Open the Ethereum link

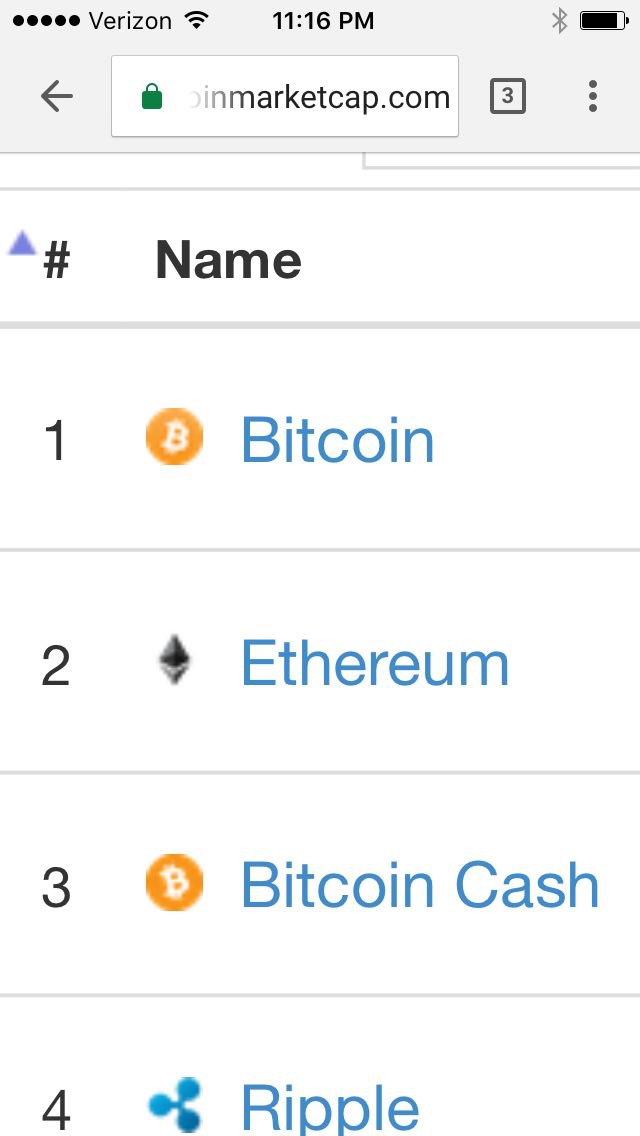click(x=375, y=662)
